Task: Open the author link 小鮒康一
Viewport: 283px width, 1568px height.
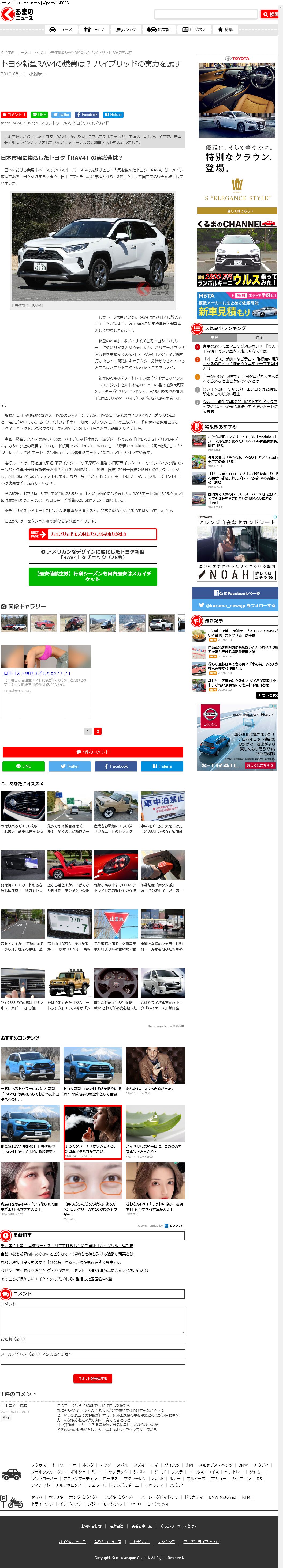Action: pos(37,74)
